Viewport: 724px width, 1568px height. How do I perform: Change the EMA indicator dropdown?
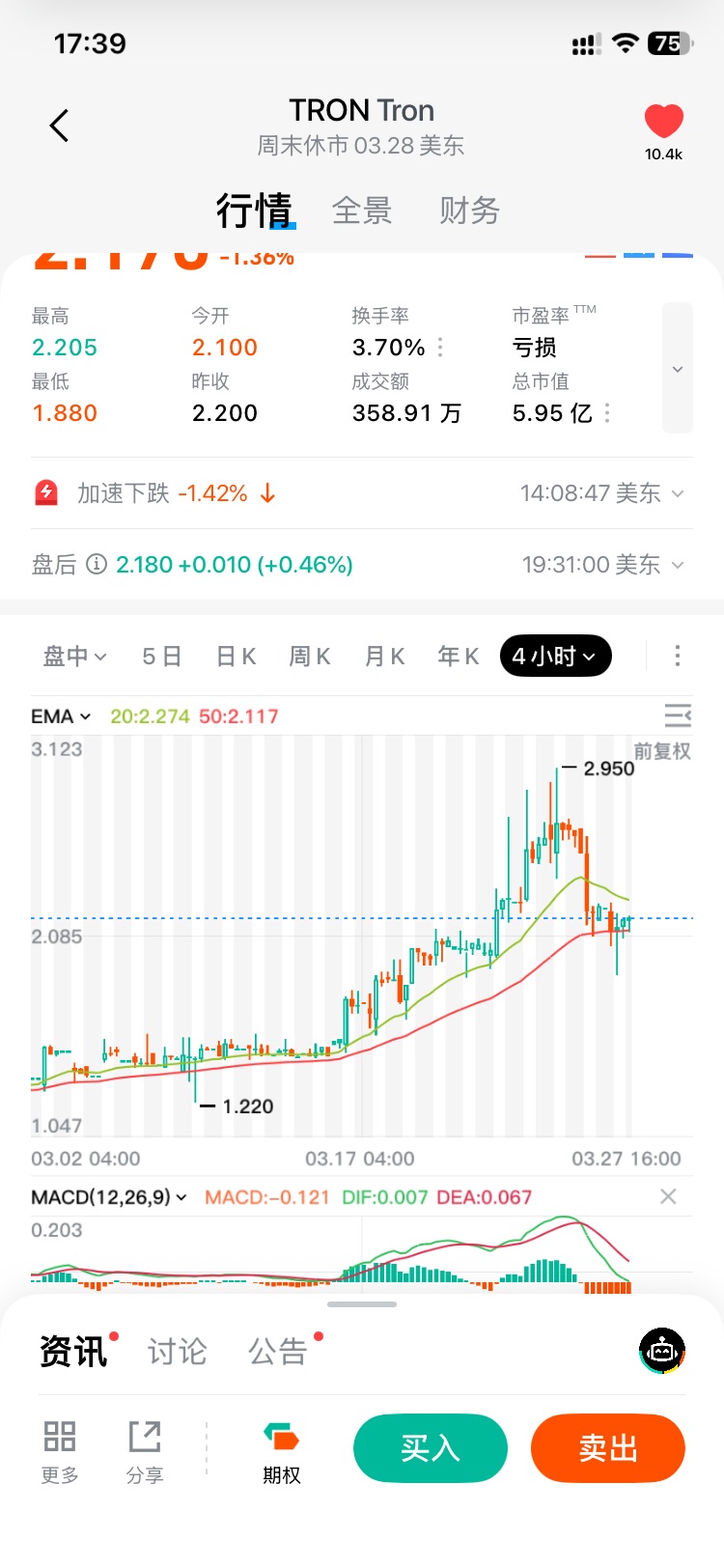61,716
